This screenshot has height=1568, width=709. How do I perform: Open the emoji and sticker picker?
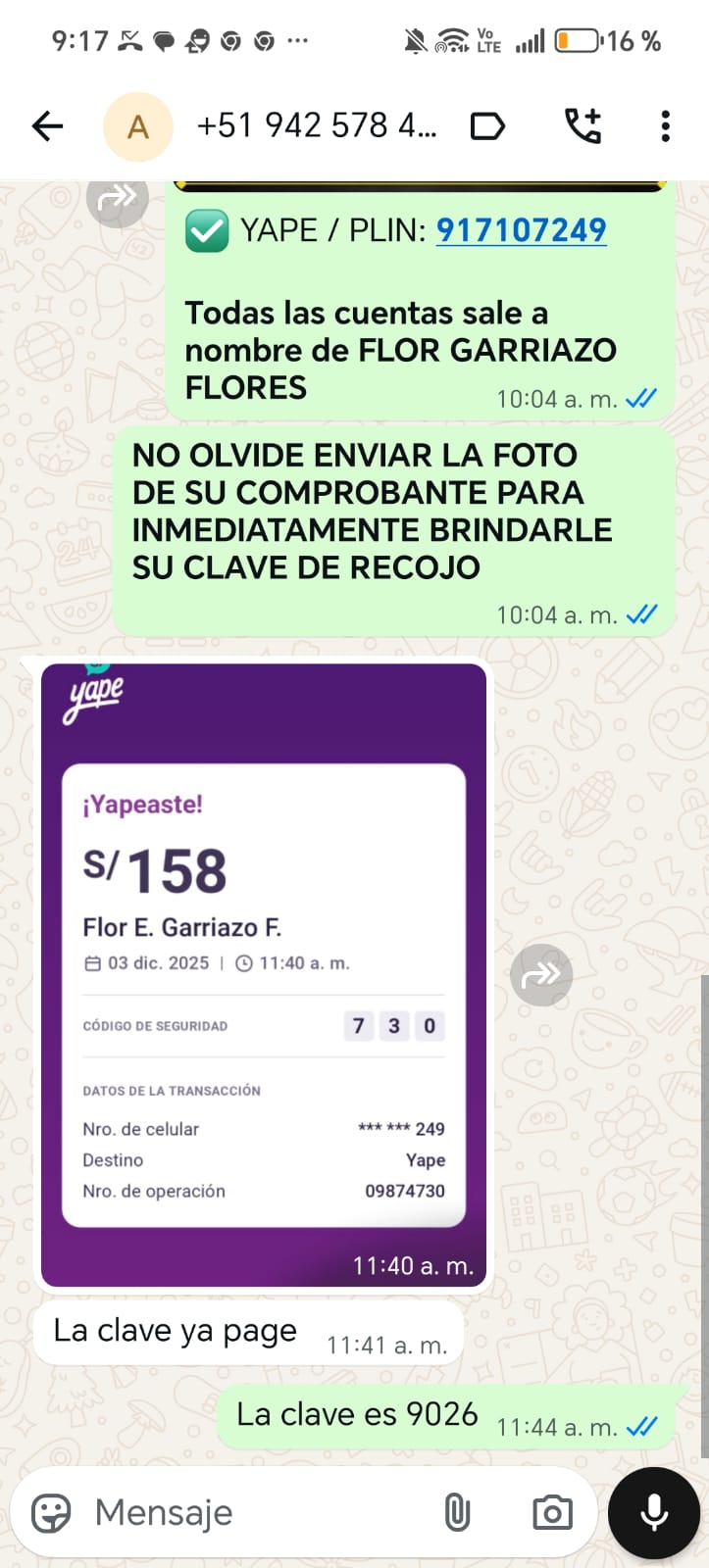(x=51, y=1512)
